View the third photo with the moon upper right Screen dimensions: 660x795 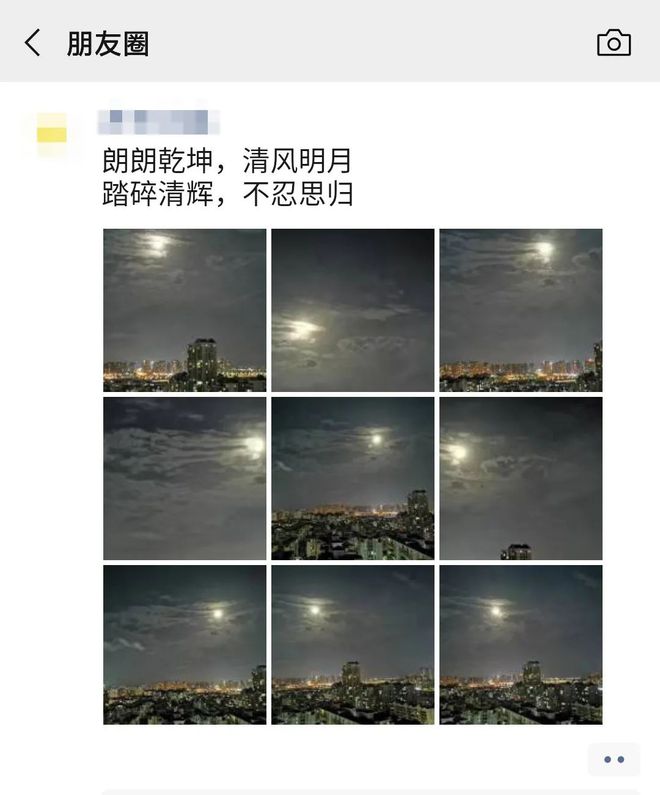tap(521, 310)
